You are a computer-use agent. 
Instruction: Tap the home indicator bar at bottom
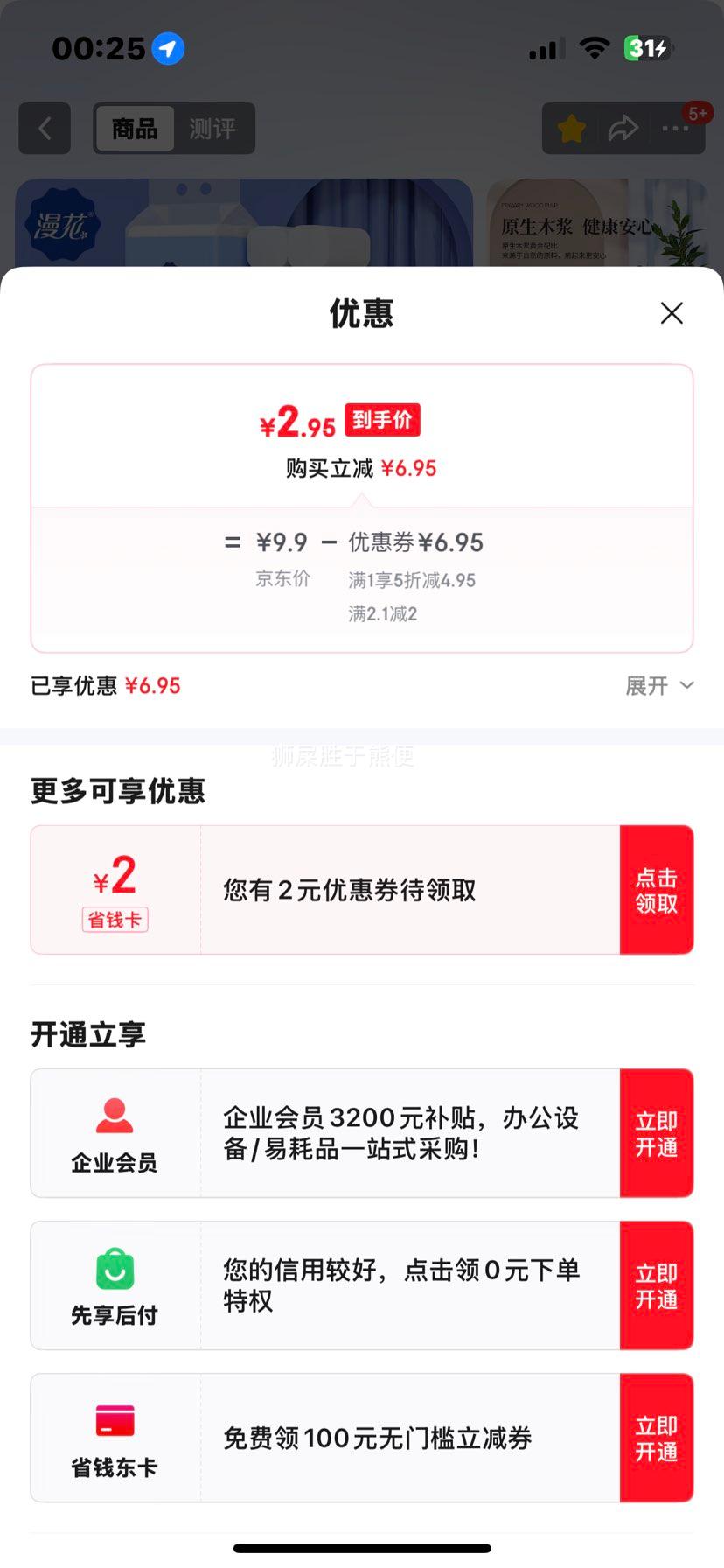(x=362, y=1549)
